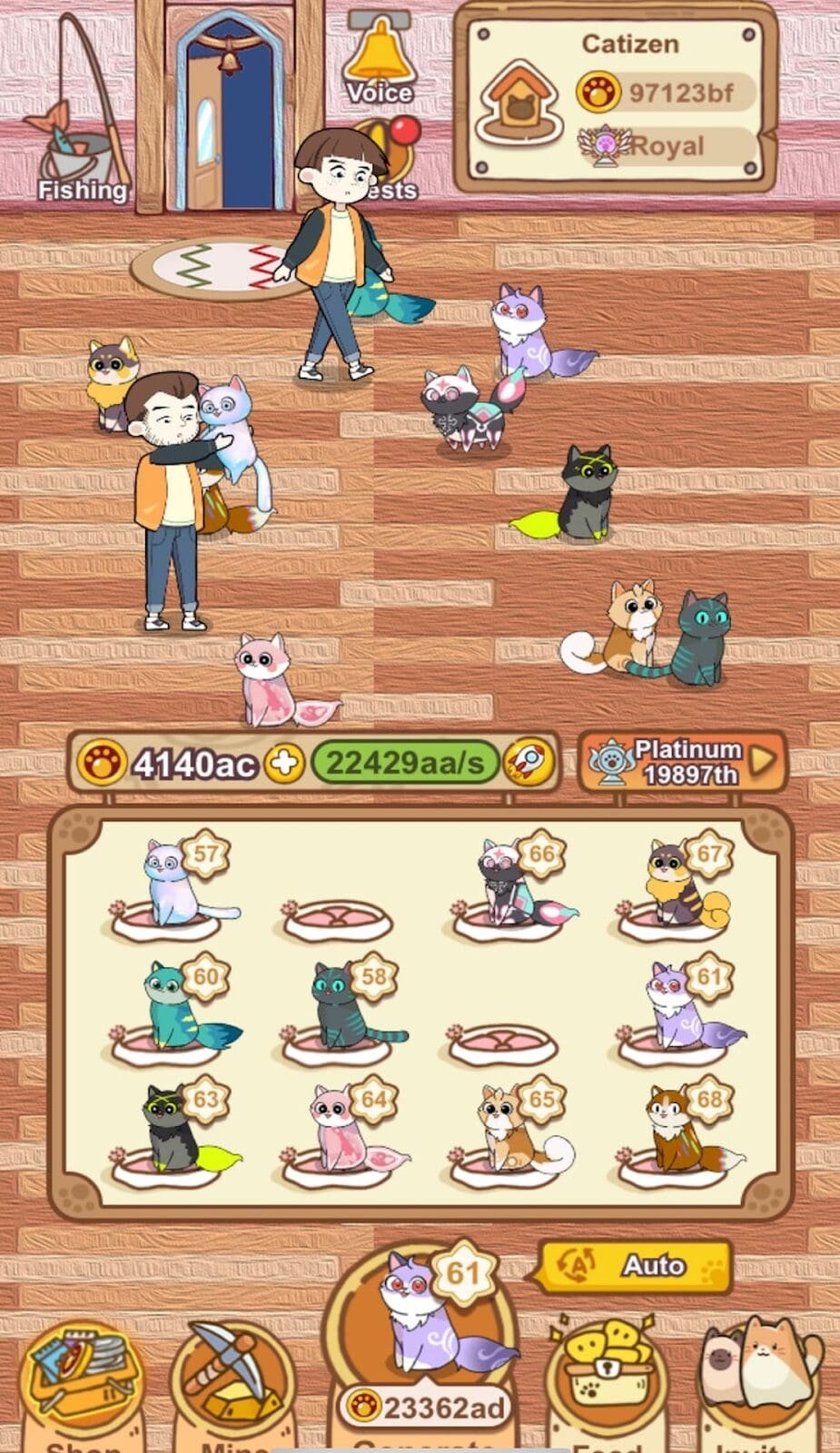Open the Platinum 19897th ranking

tap(682, 762)
